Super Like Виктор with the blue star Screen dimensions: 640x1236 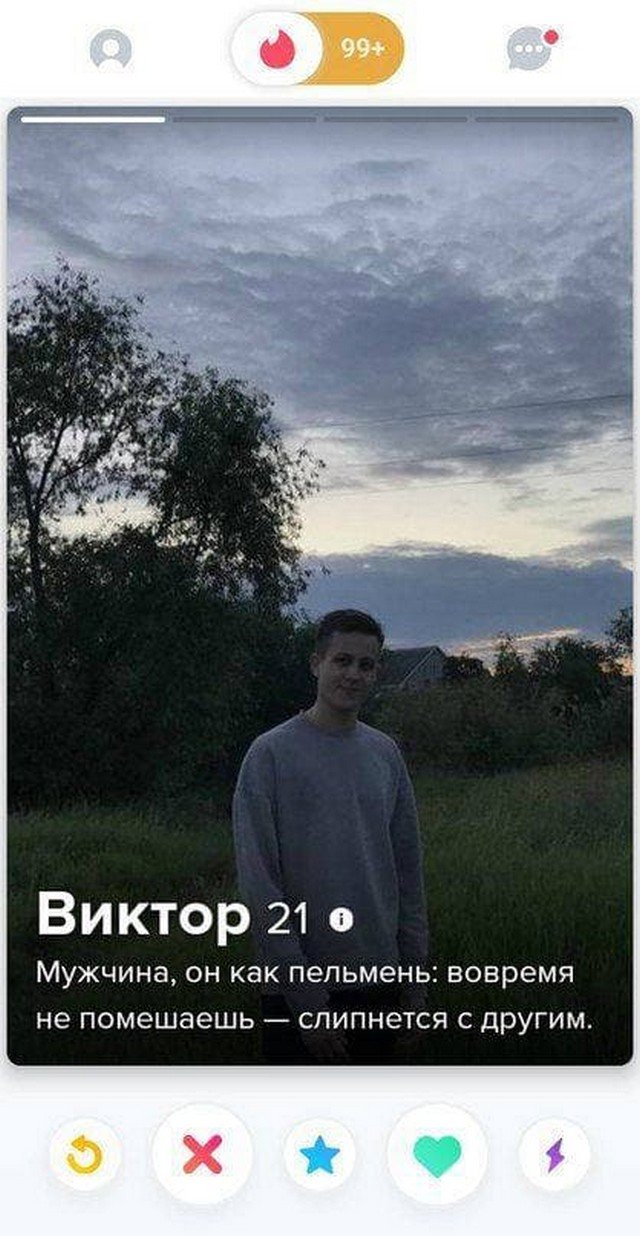(320, 1155)
